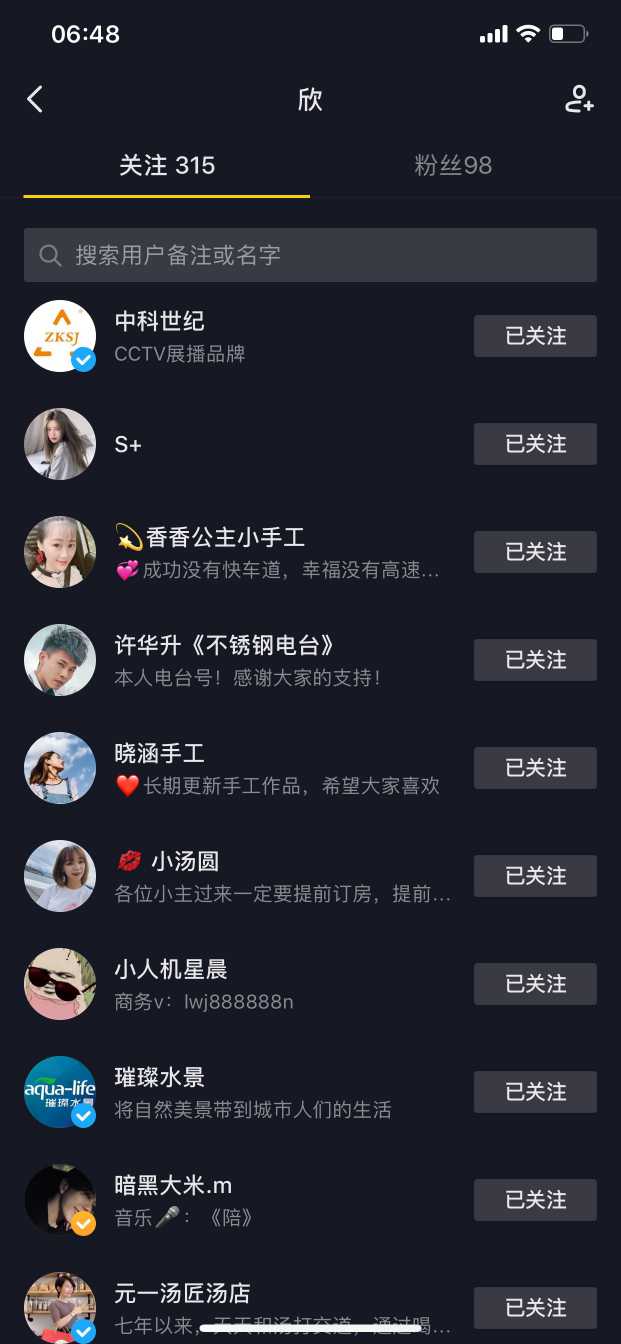
Task: Tap the 搜索用户备注或名字 search field
Action: 310,255
